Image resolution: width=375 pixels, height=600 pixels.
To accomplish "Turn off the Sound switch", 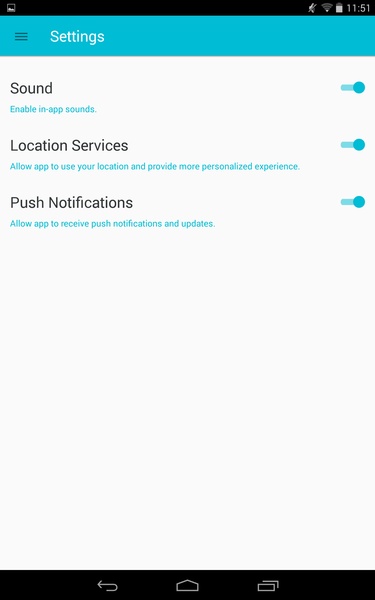I will pyautogui.click(x=352, y=88).
